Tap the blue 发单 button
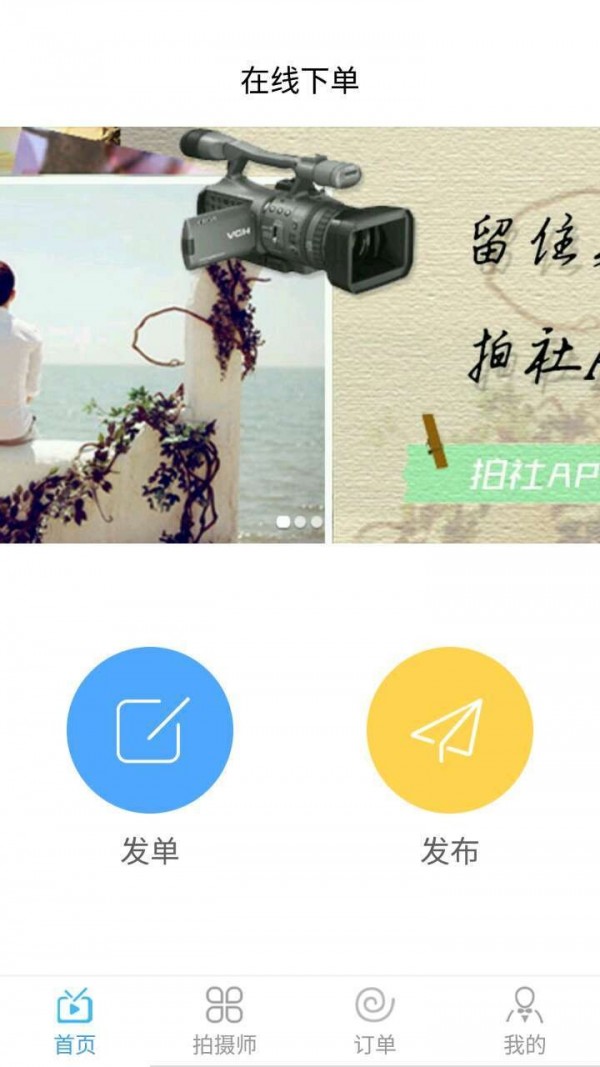This screenshot has height=1067, width=600. [x=150, y=729]
